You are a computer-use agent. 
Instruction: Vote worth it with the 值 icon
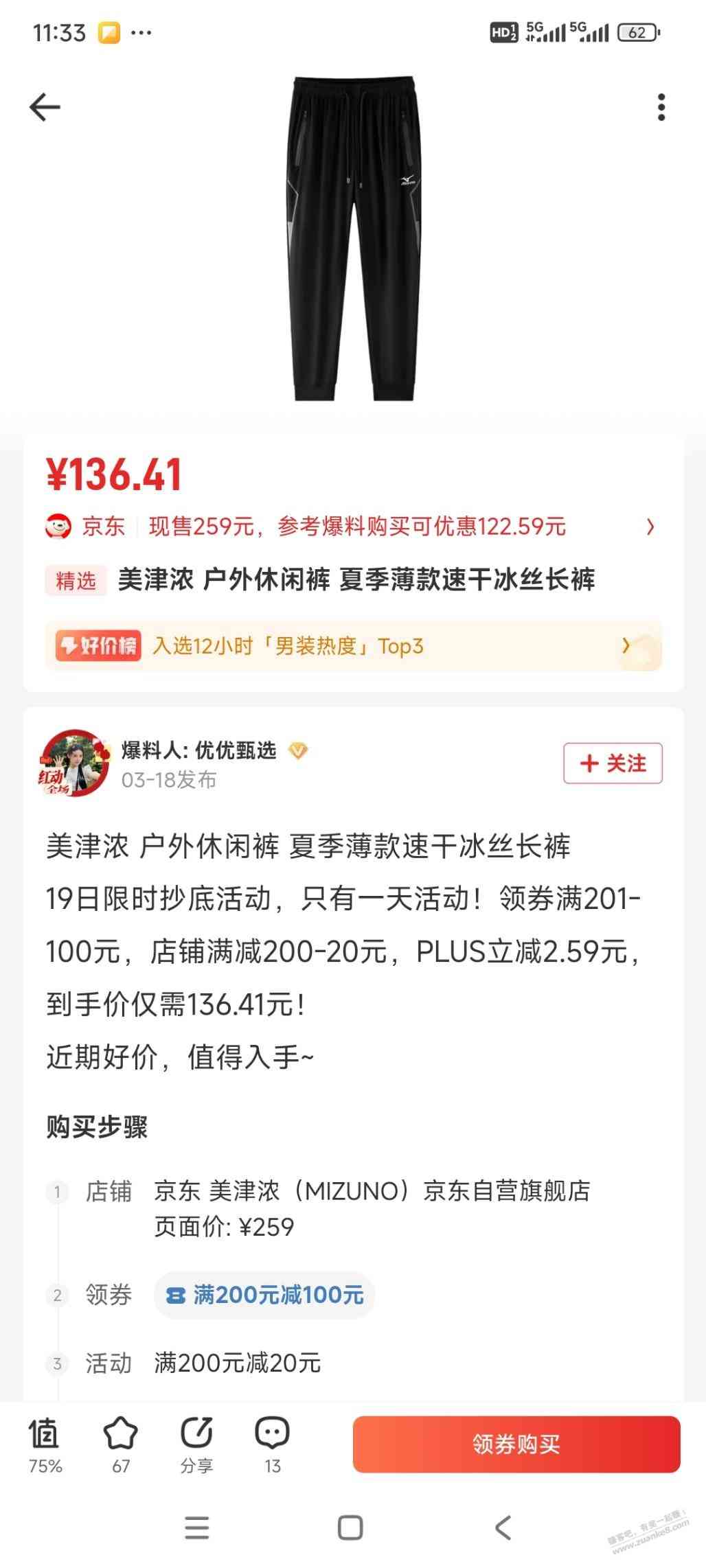tap(45, 1444)
